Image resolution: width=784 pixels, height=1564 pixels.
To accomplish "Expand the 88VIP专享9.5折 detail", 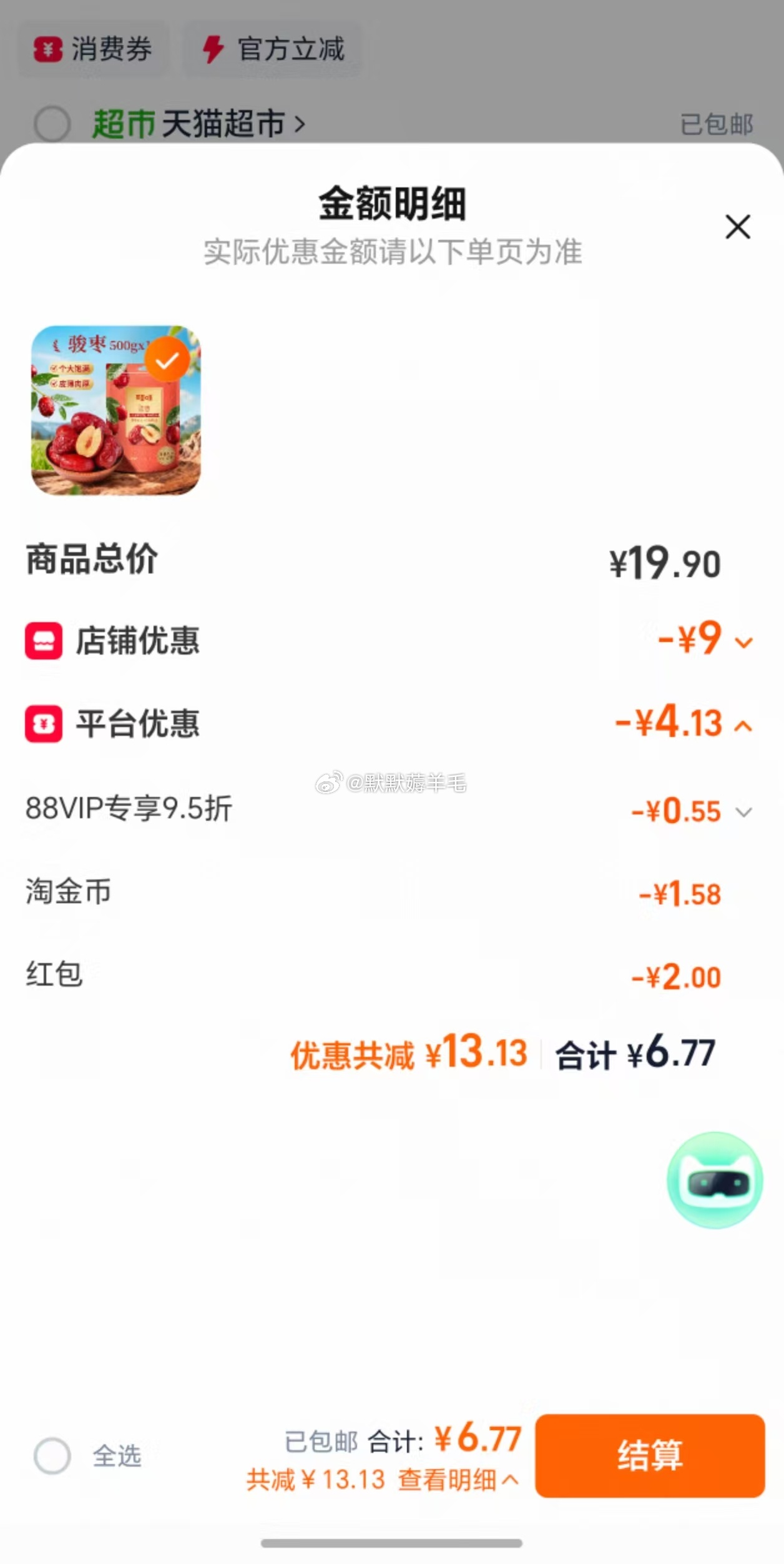I will tap(743, 812).
